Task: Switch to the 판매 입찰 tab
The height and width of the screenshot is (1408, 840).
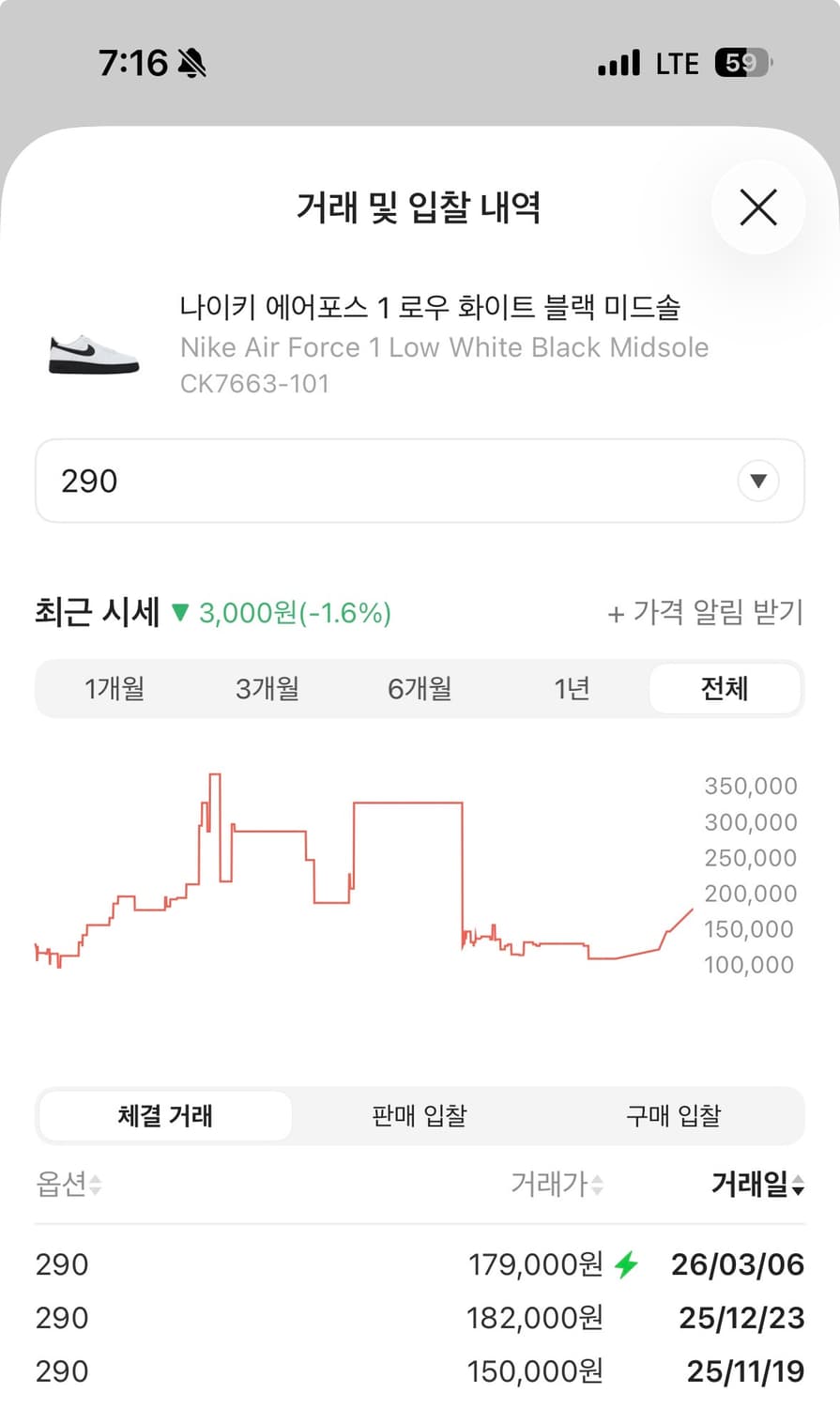Action: (x=419, y=1115)
